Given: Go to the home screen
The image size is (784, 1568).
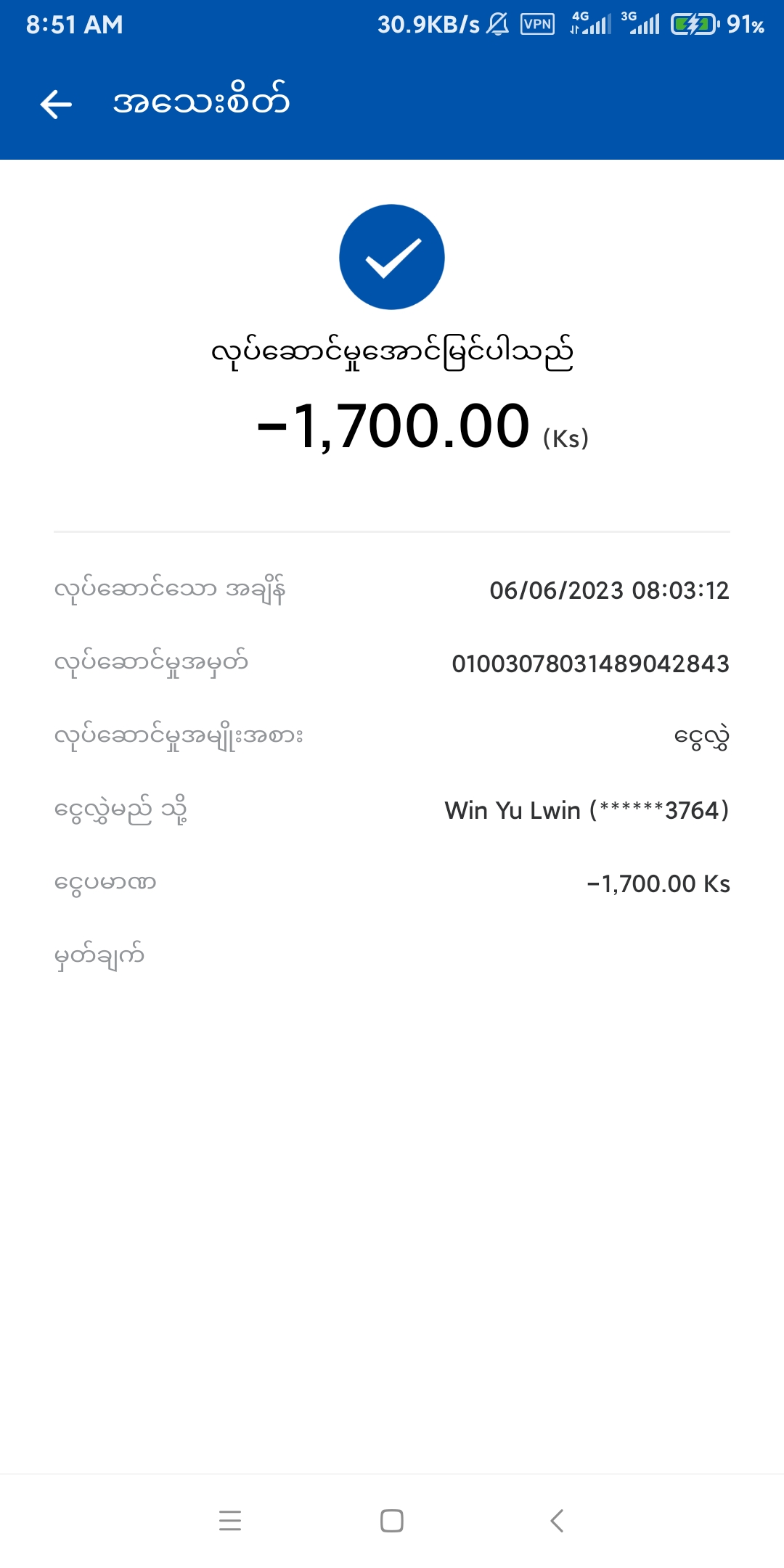Looking at the screenshot, I should point(392,1520).
